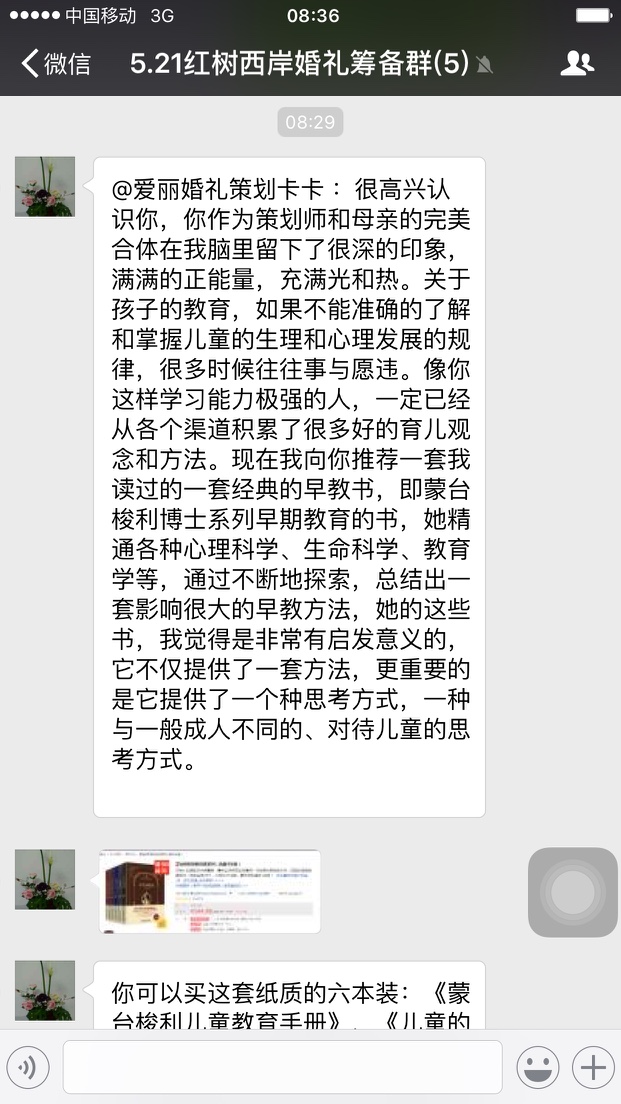Switch to voice message input

pyautogui.click(x=28, y=1067)
